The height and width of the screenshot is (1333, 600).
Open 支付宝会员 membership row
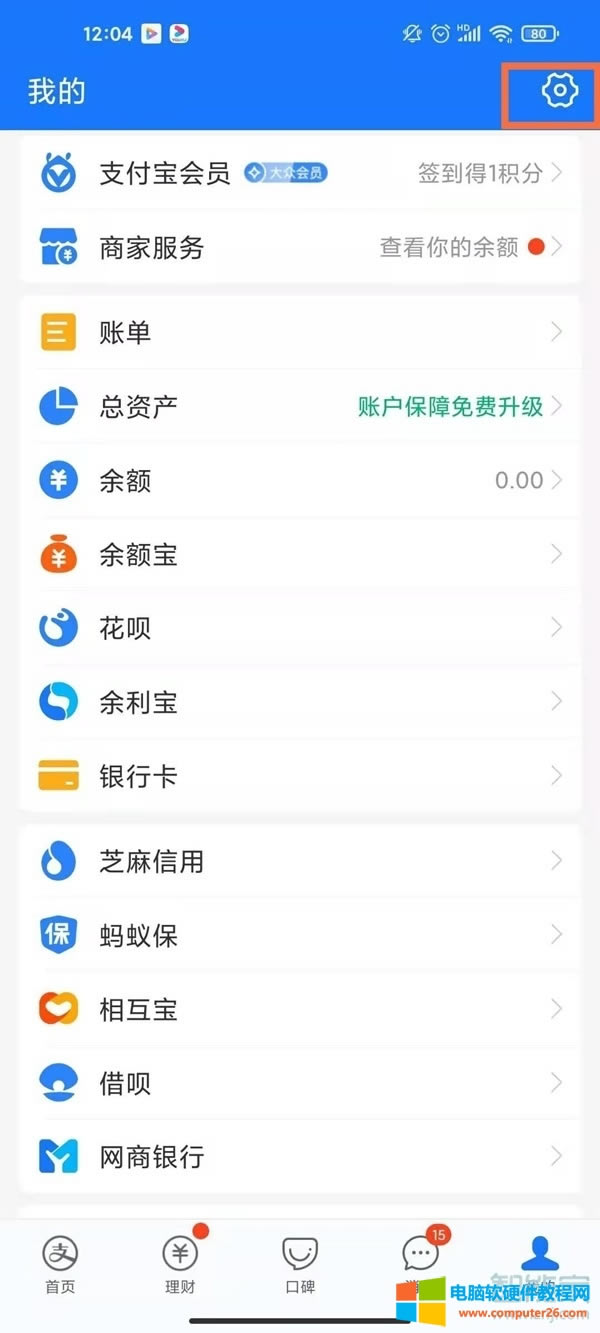coord(300,173)
